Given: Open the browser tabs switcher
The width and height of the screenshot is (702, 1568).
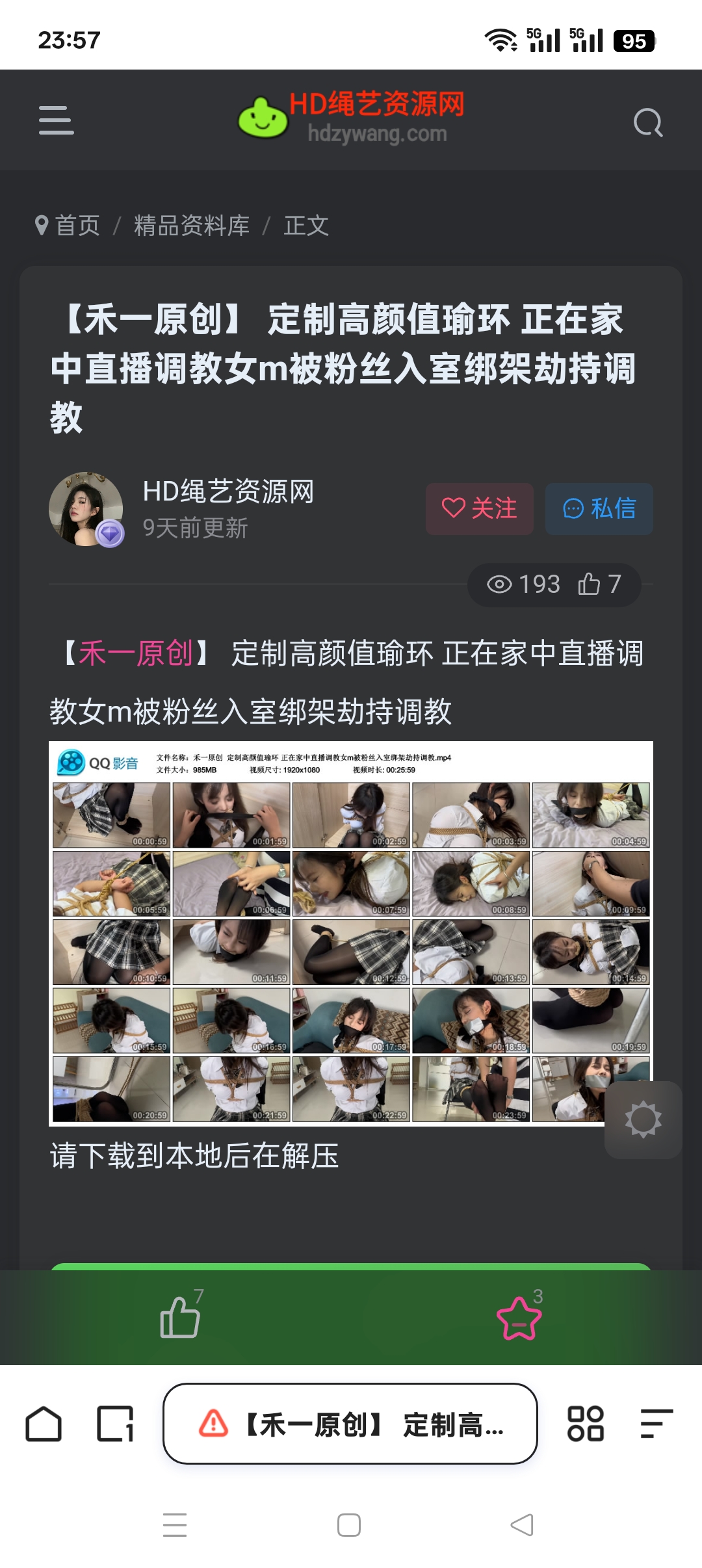Looking at the screenshot, I should (115, 1424).
